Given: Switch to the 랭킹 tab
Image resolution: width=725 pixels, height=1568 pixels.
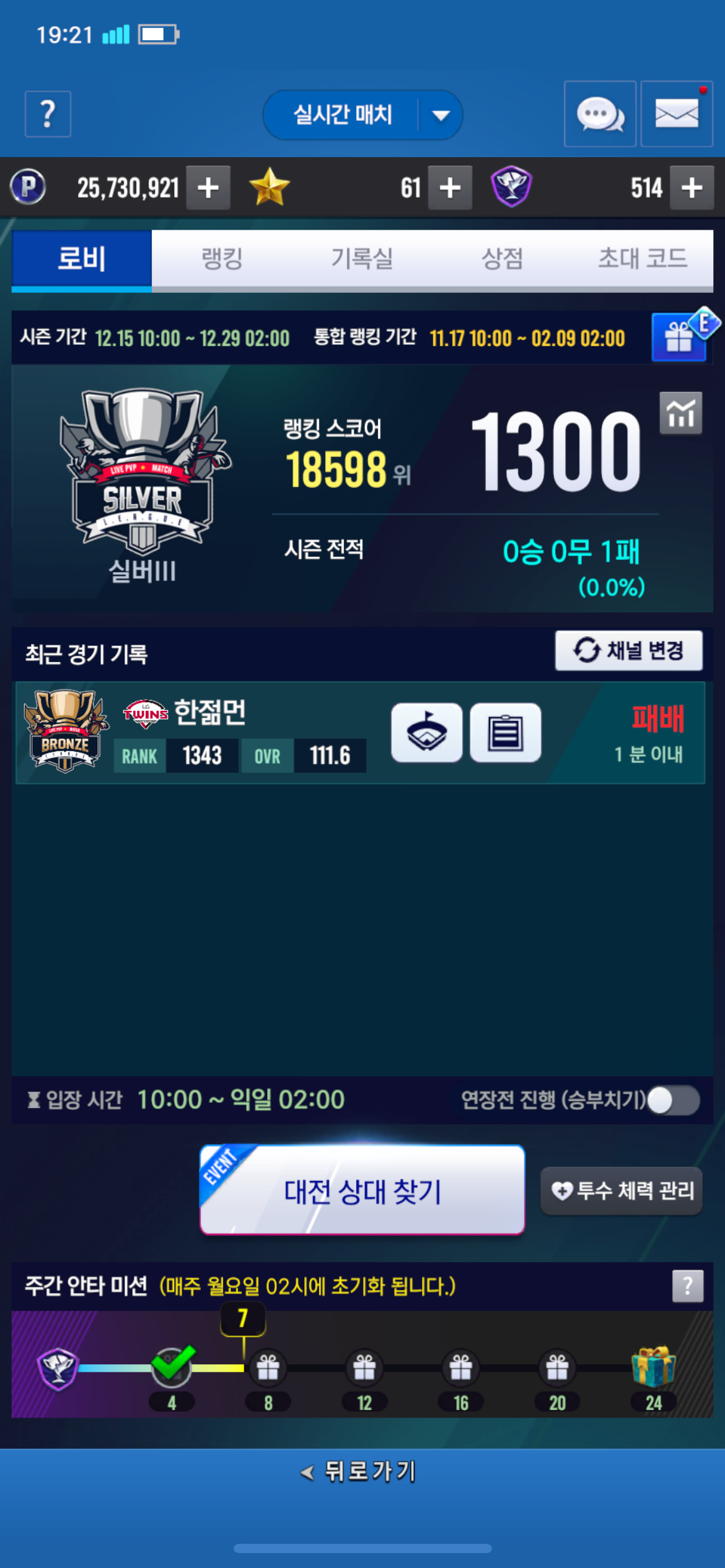Looking at the screenshot, I should tap(222, 258).
